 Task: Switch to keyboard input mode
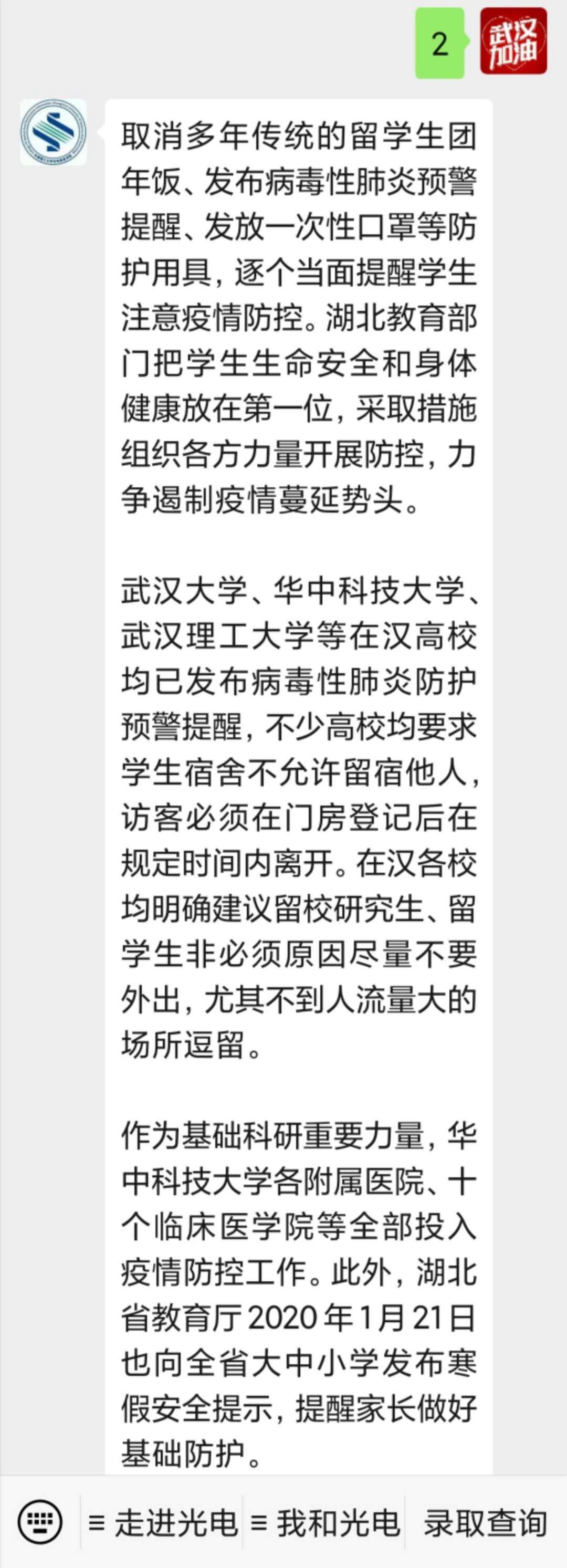coord(40,1523)
